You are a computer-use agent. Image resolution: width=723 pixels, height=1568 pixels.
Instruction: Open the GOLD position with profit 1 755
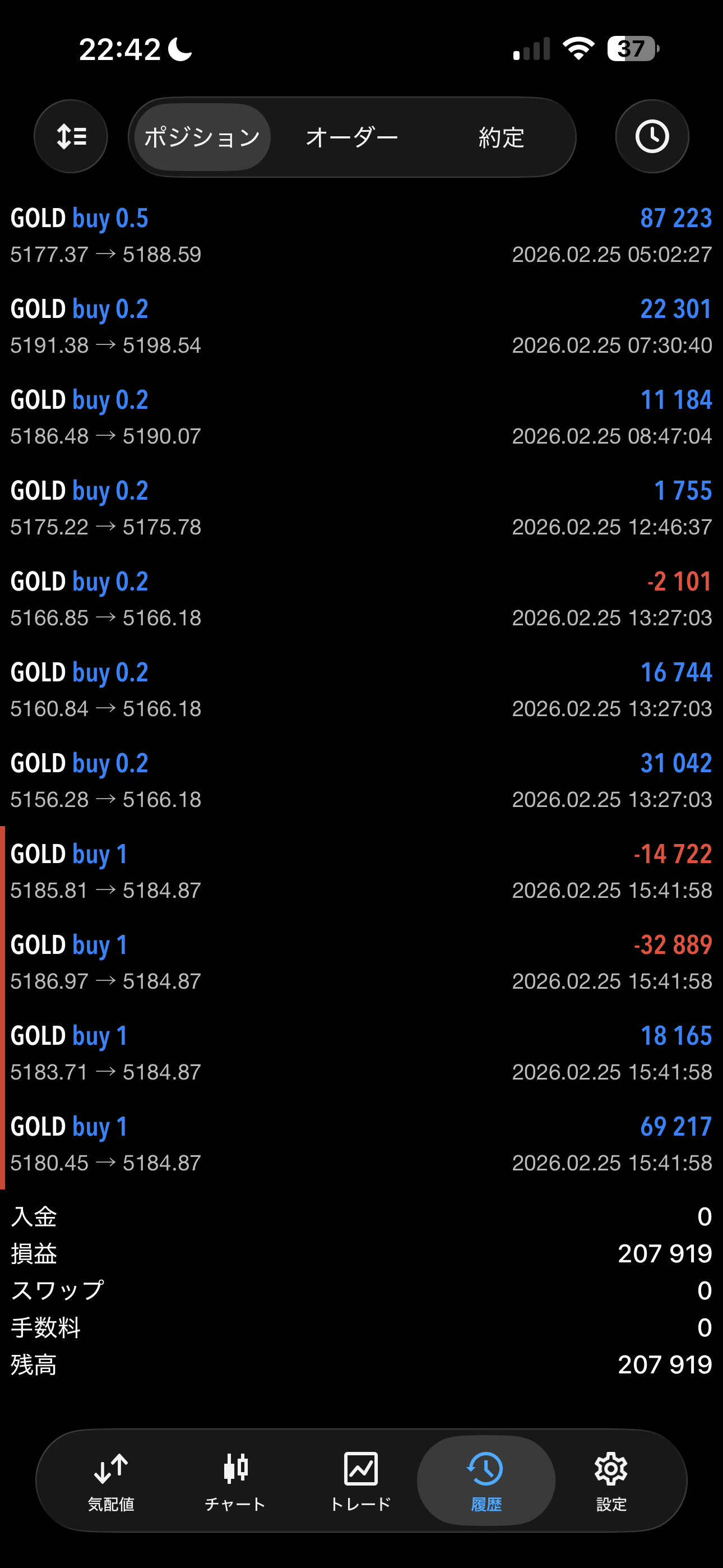[x=361, y=508]
